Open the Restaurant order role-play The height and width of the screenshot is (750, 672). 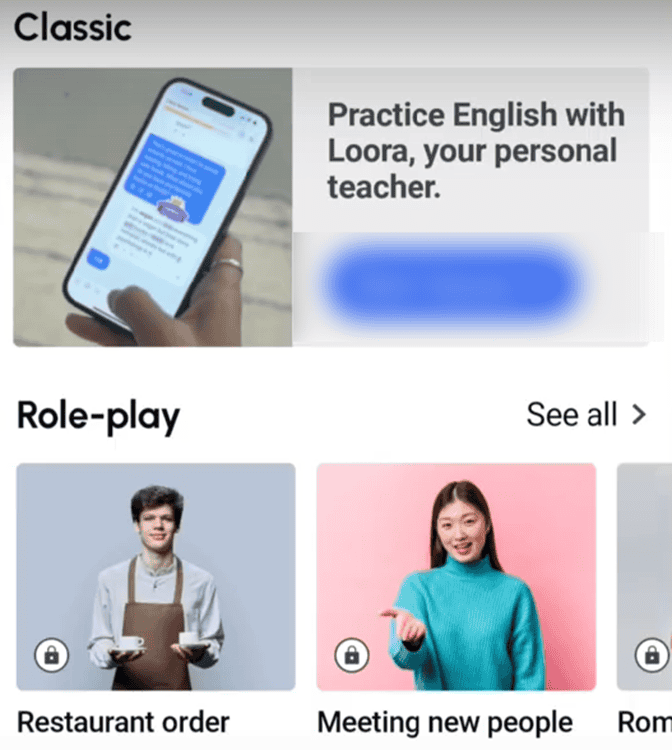[x=156, y=576]
